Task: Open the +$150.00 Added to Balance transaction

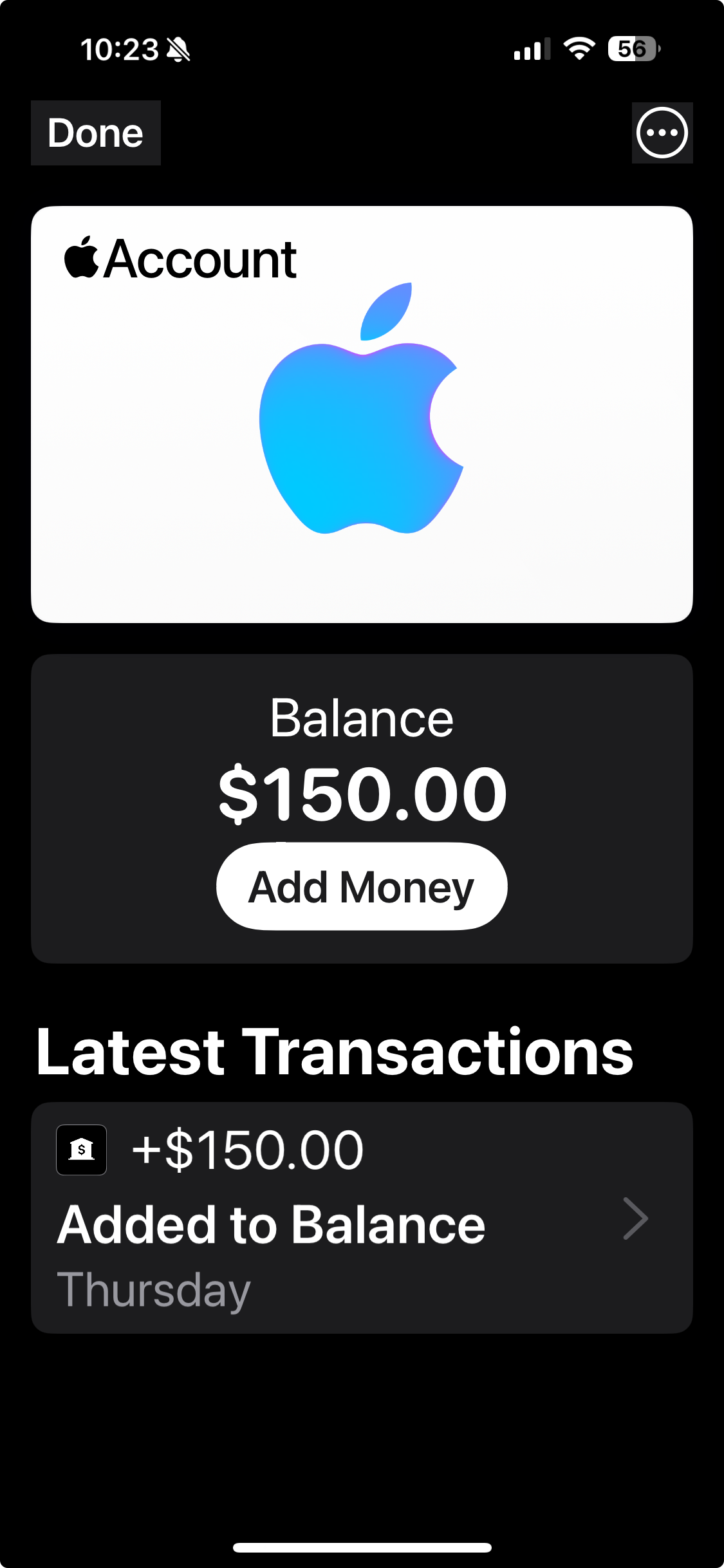Action: [362, 1218]
